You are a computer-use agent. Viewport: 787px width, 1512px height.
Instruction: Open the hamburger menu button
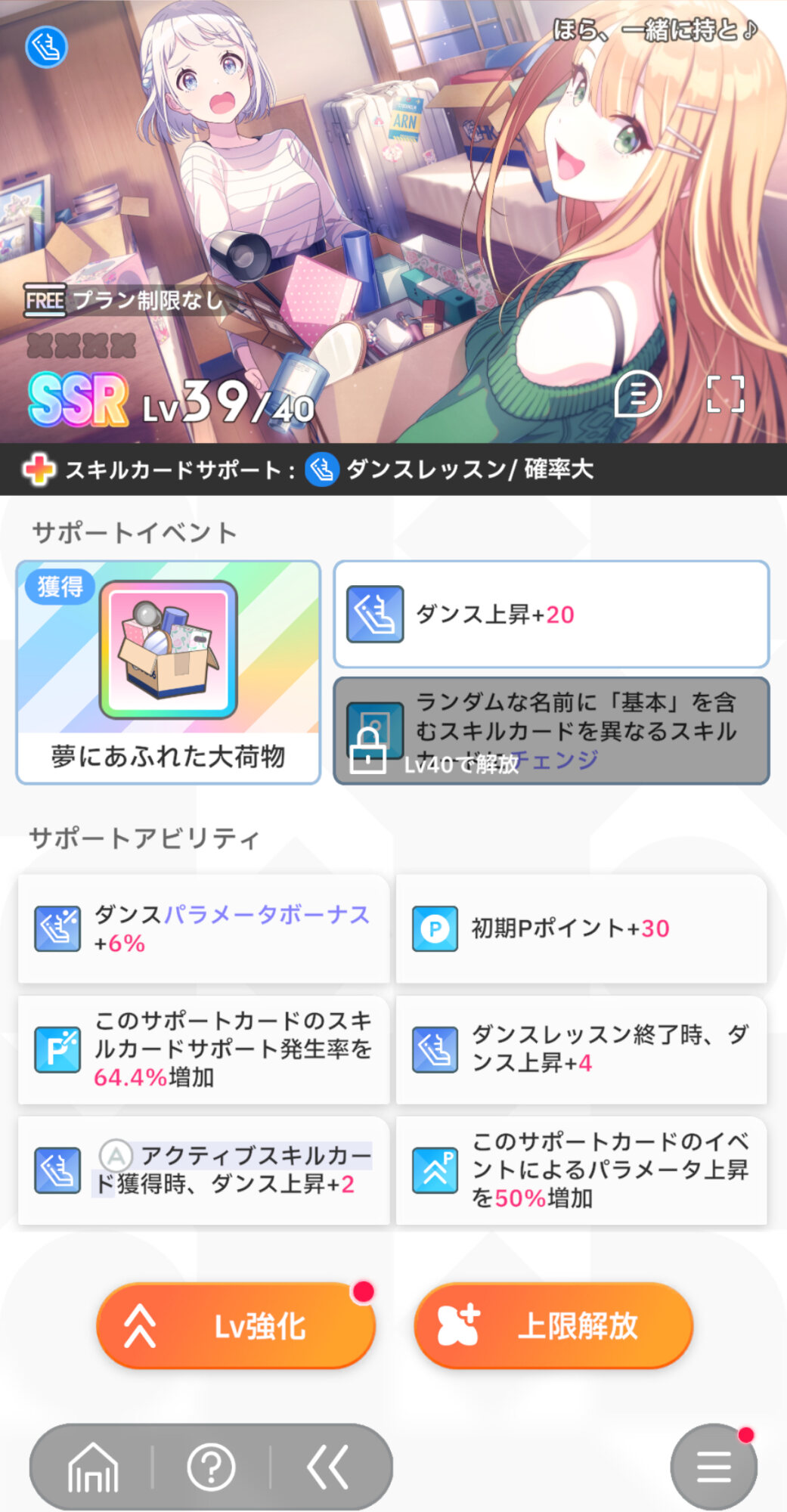714,1467
